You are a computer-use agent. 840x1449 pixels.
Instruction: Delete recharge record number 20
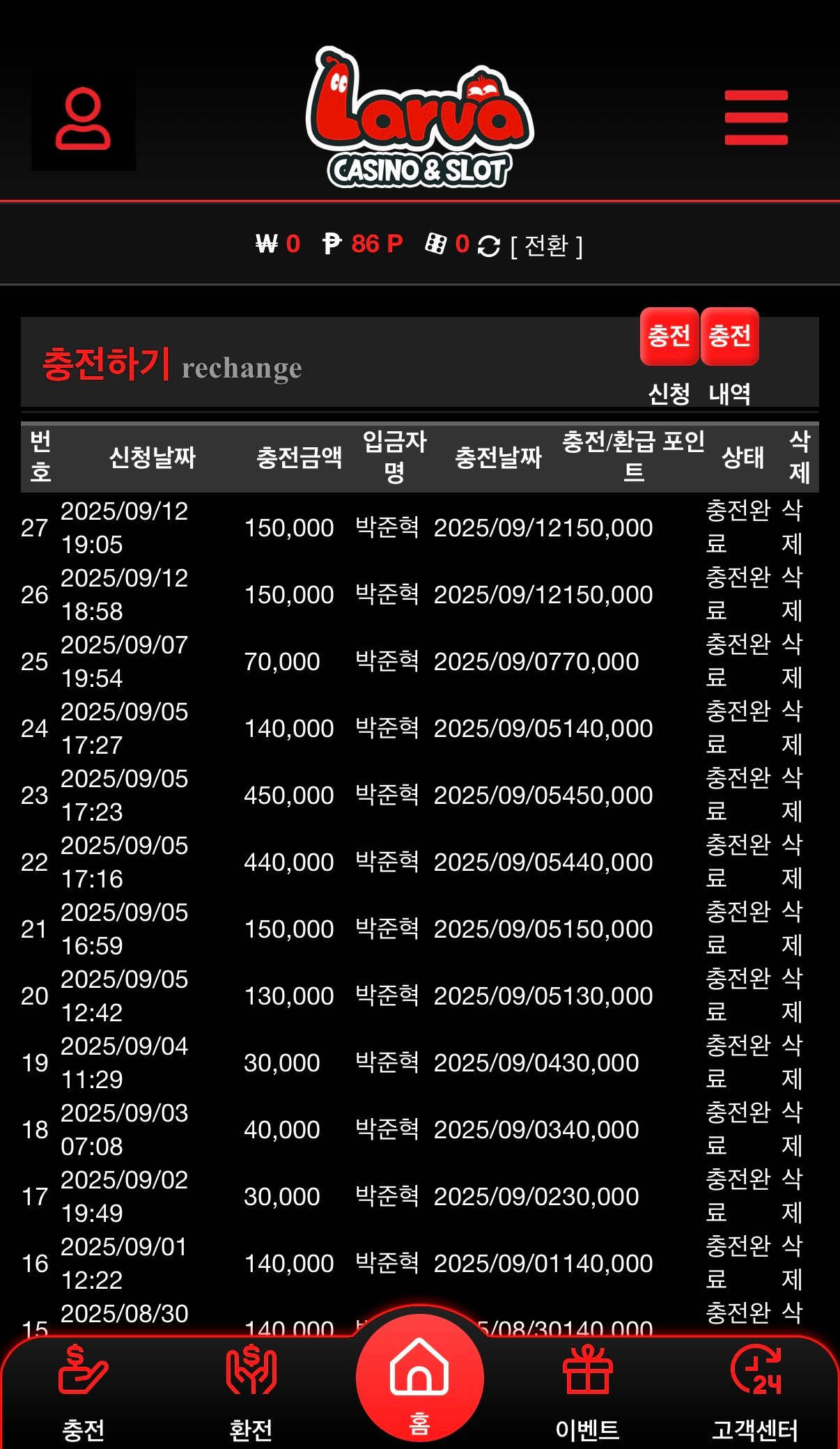[x=792, y=995]
